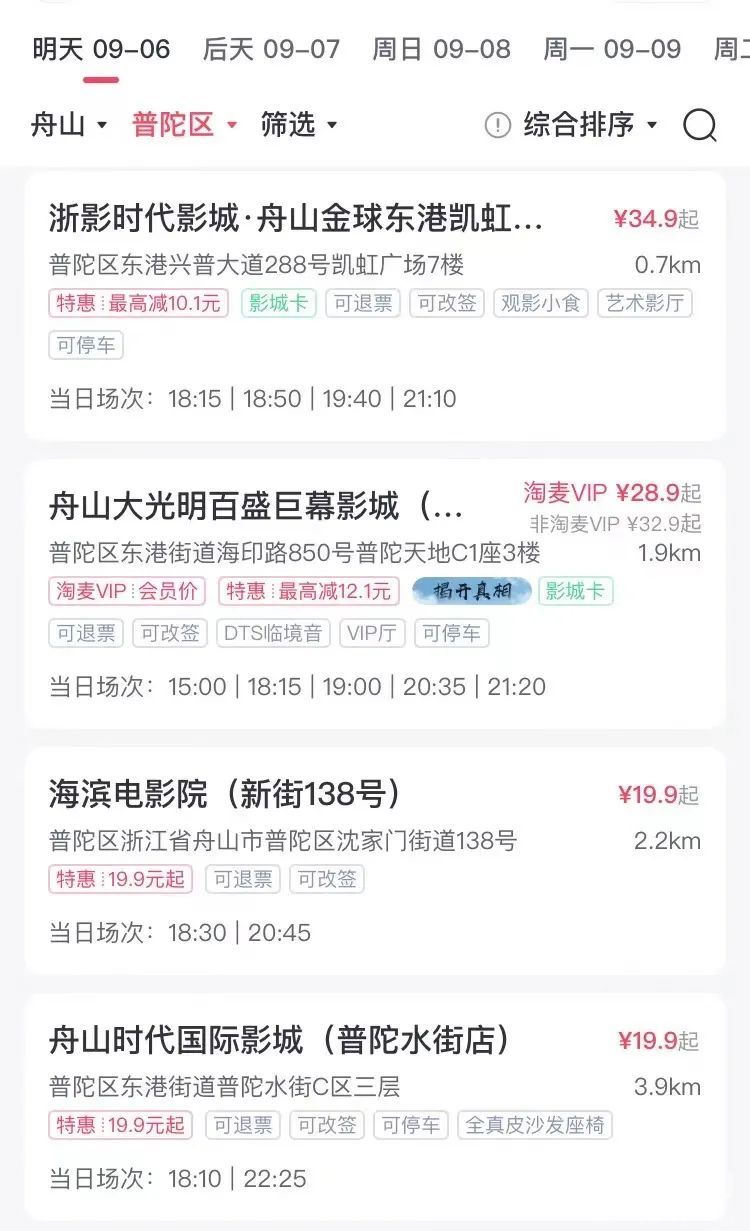This screenshot has width=750, height=1231.
Task: Open the 普陀区 district dropdown
Action: pos(186,125)
